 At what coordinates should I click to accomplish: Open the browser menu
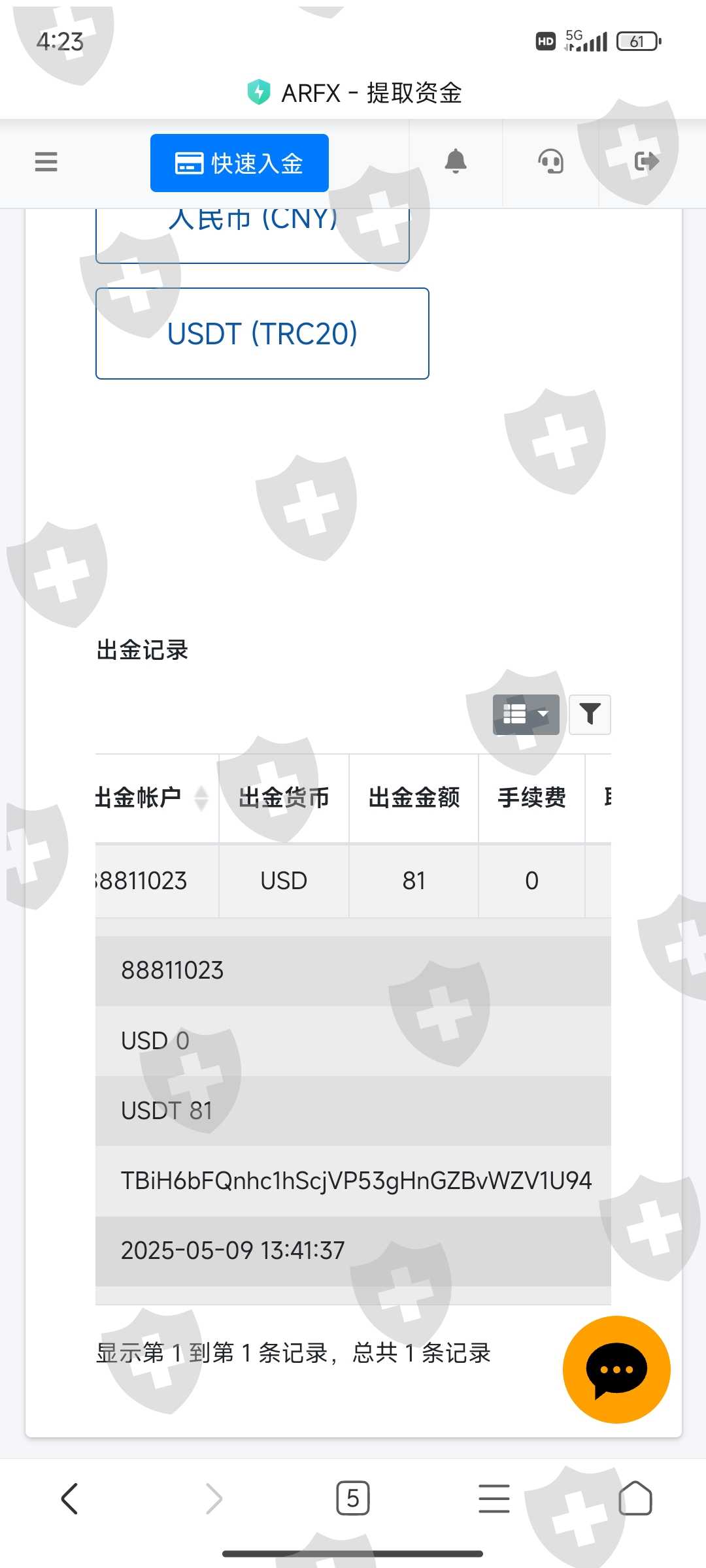coord(494,1498)
